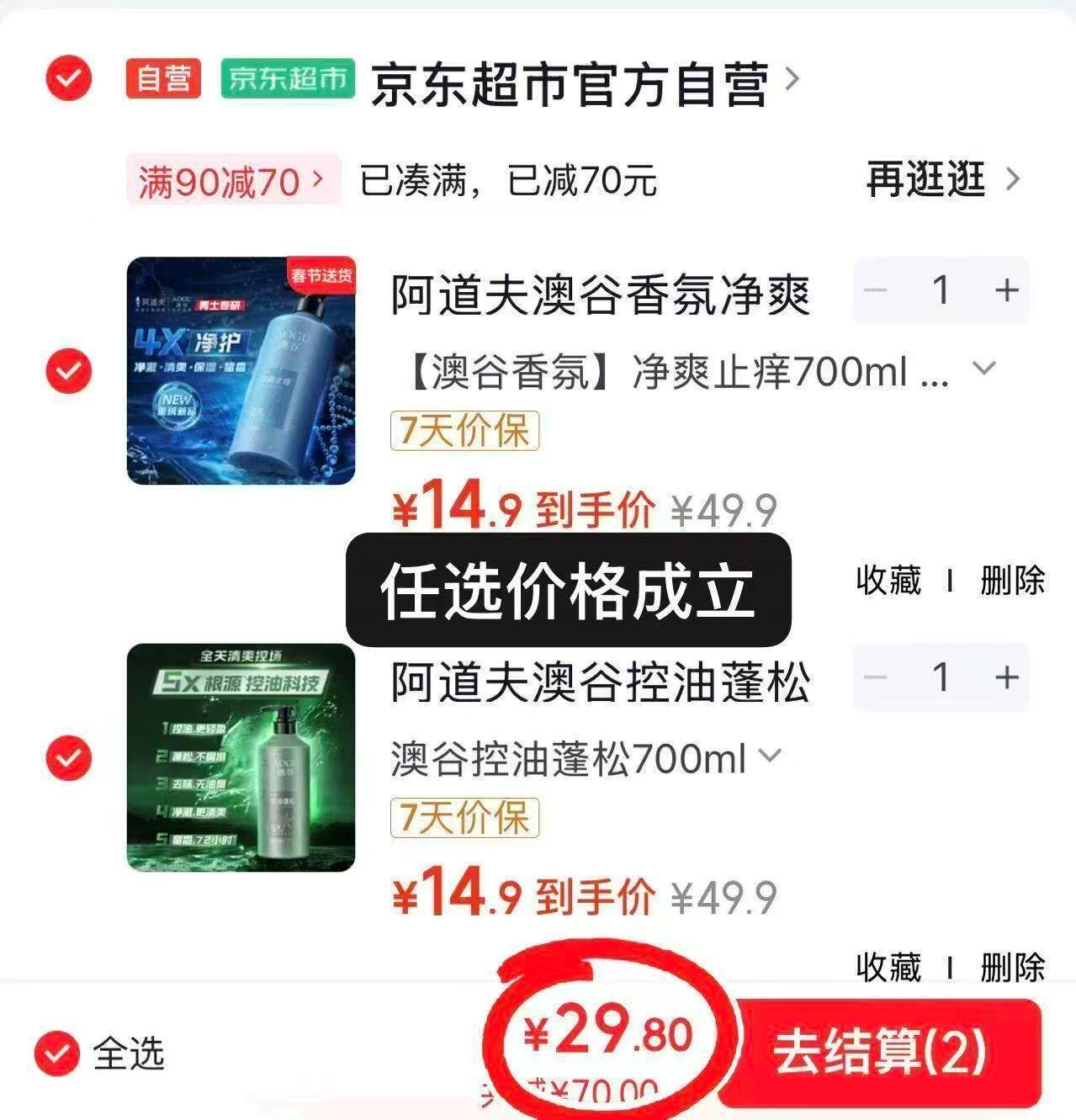Open the 阿道夫澳谷香氛净爽 product image

241,371
